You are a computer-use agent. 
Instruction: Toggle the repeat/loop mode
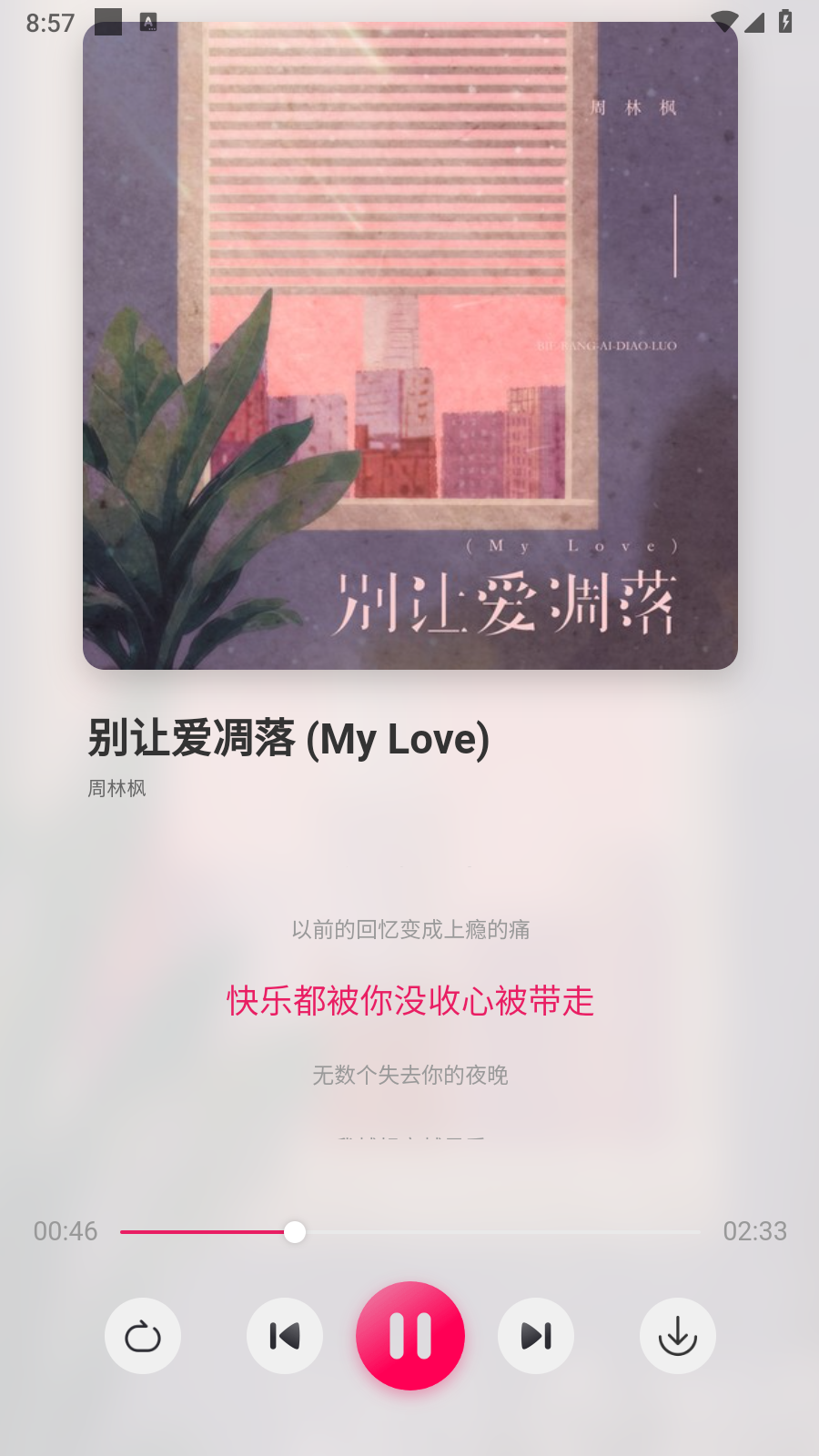(143, 1336)
